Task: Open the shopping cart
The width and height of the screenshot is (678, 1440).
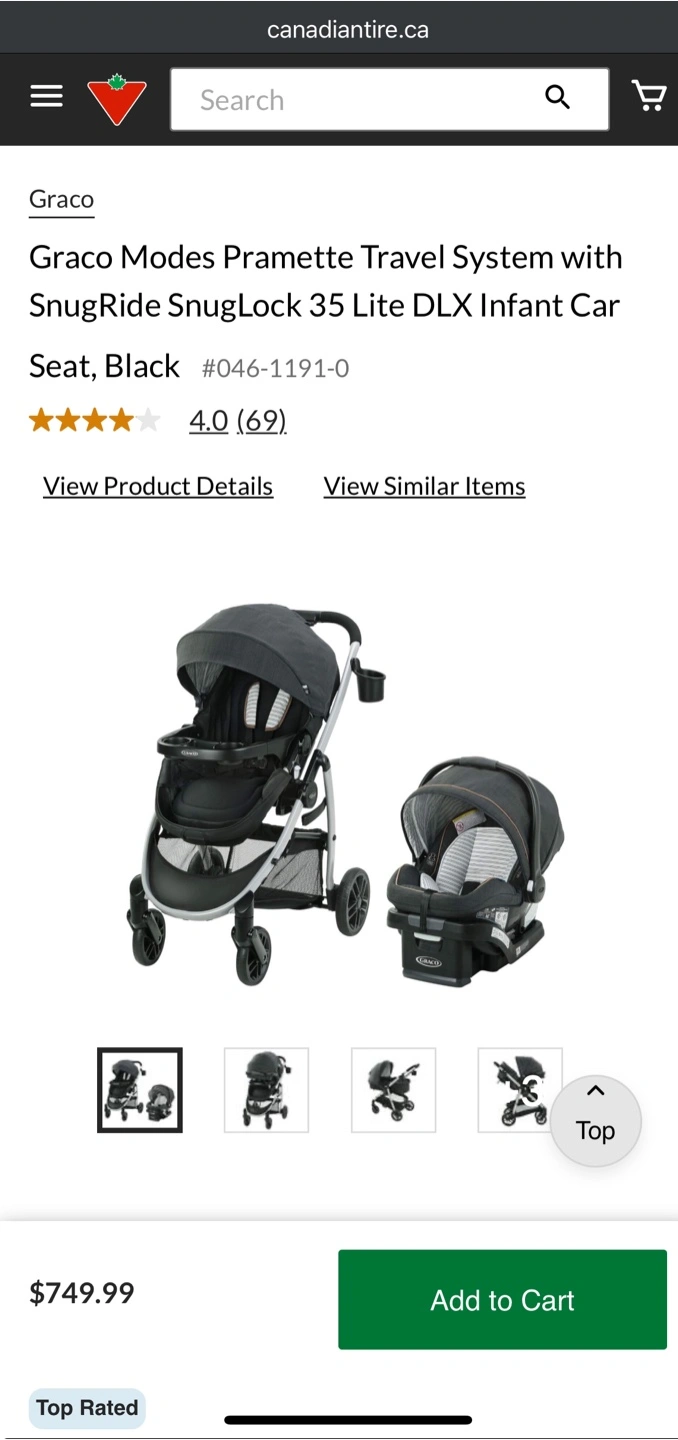Action: point(649,96)
